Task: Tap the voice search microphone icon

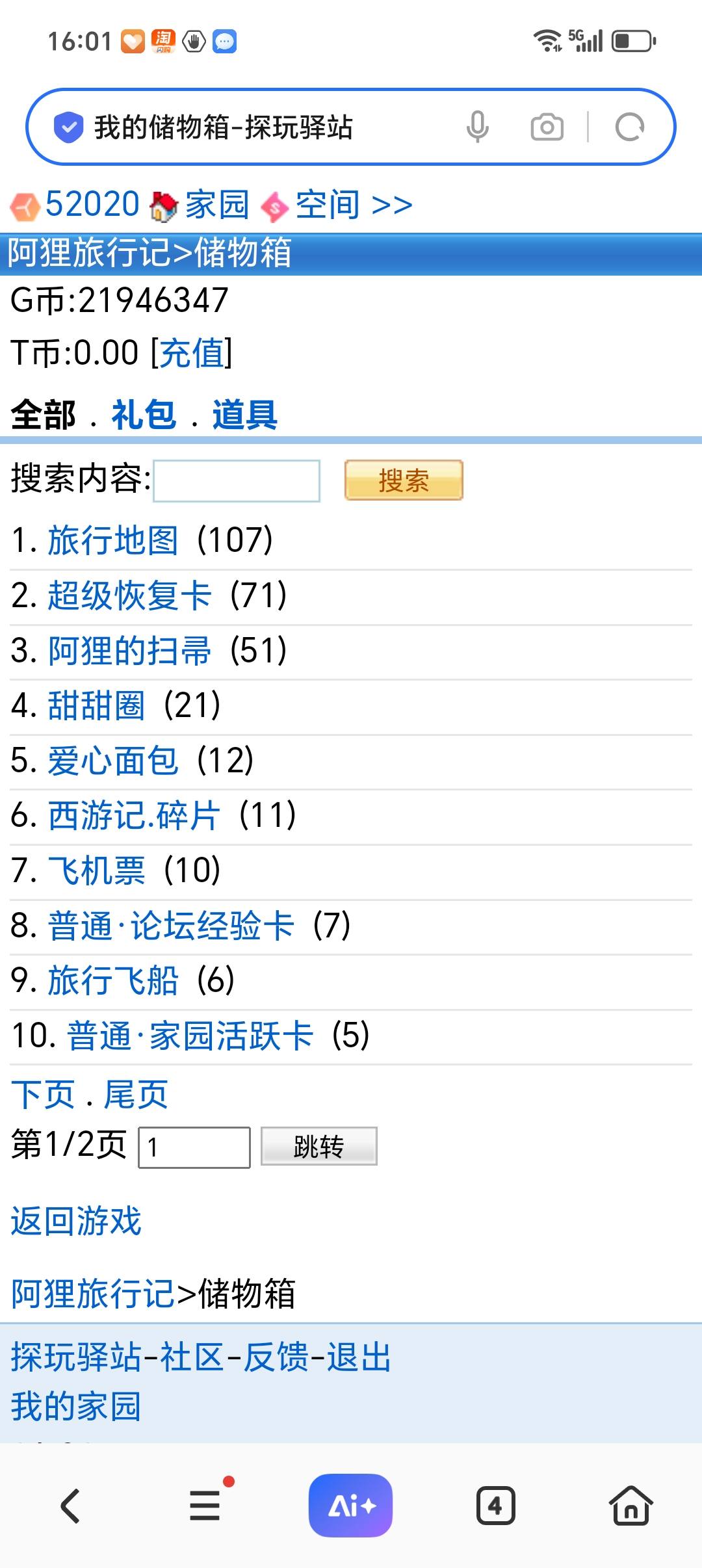Action: click(x=477, y=127)
